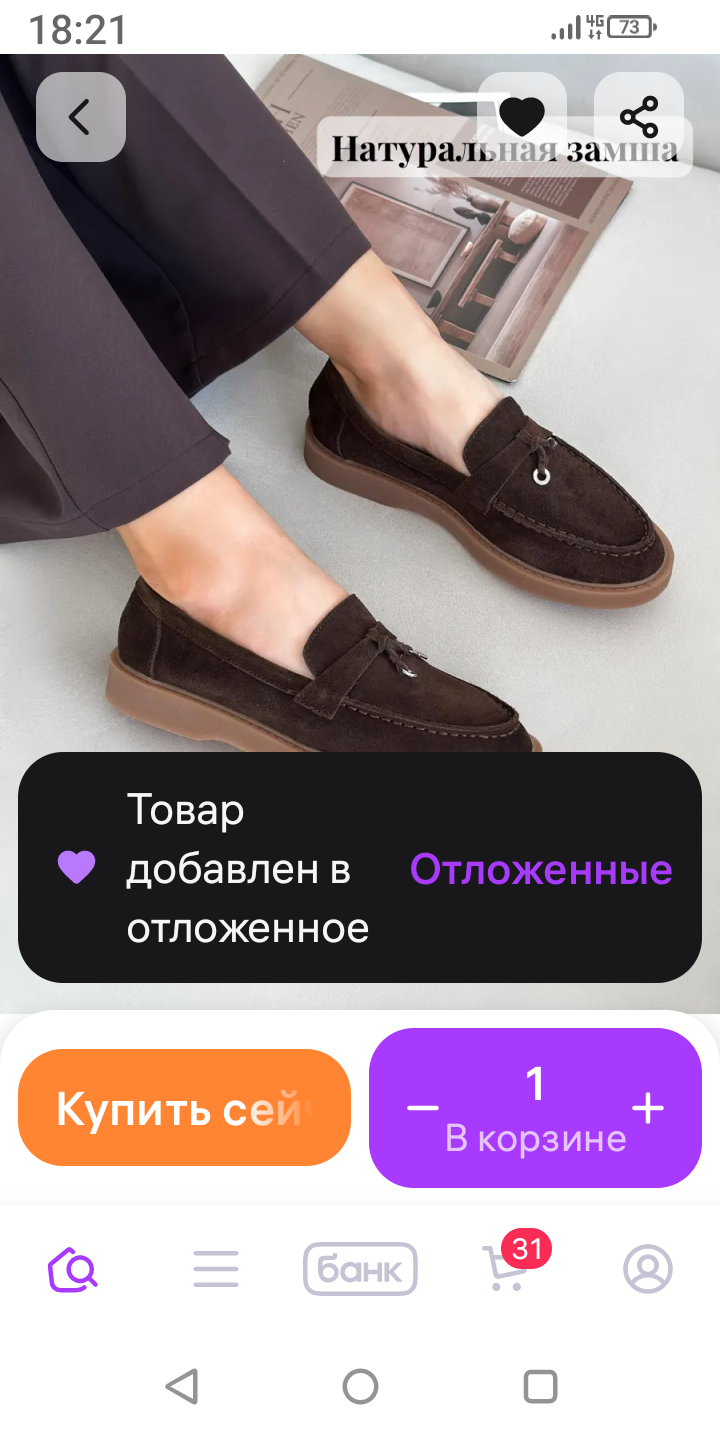Open the catalog menu tab
Screen dimensions: 720x1440
216,1270
